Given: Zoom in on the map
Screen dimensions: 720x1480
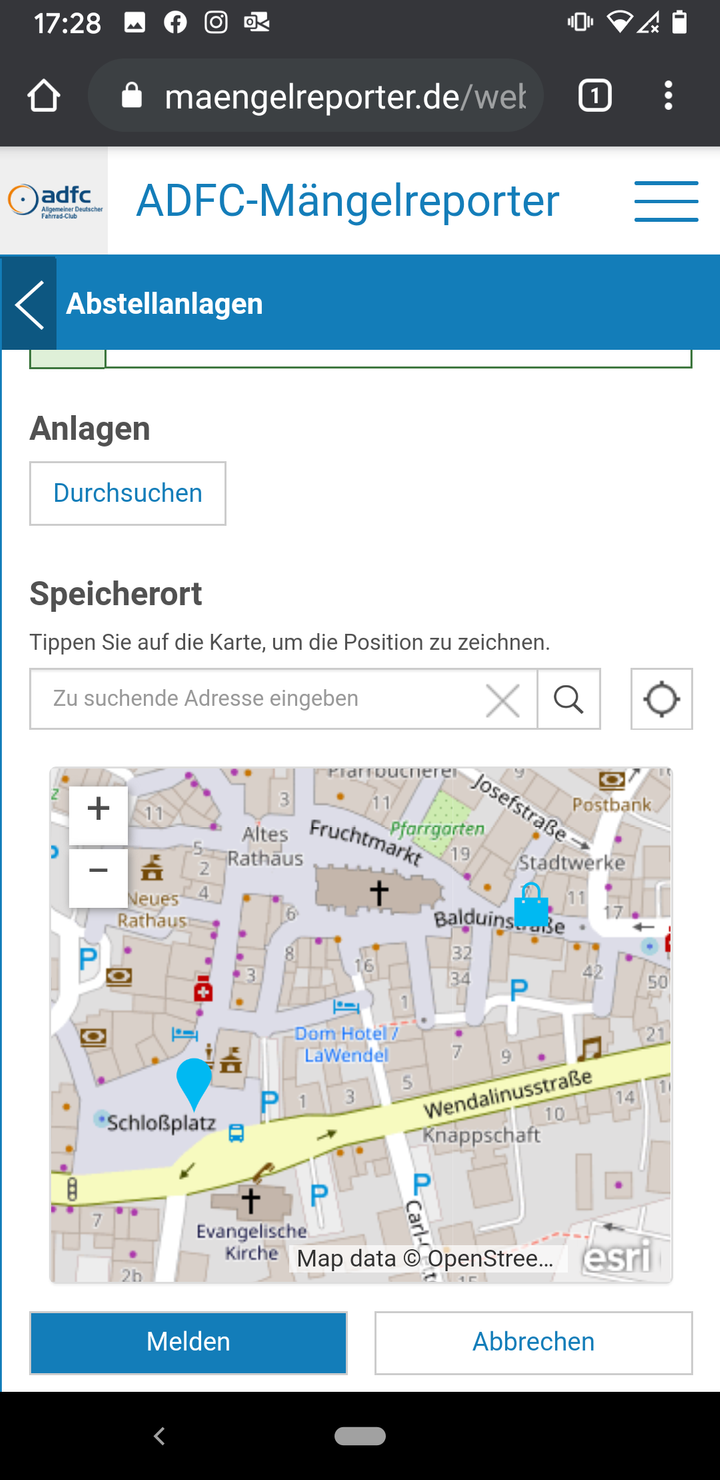Looking at the screenshot, I should coord(98,810).
